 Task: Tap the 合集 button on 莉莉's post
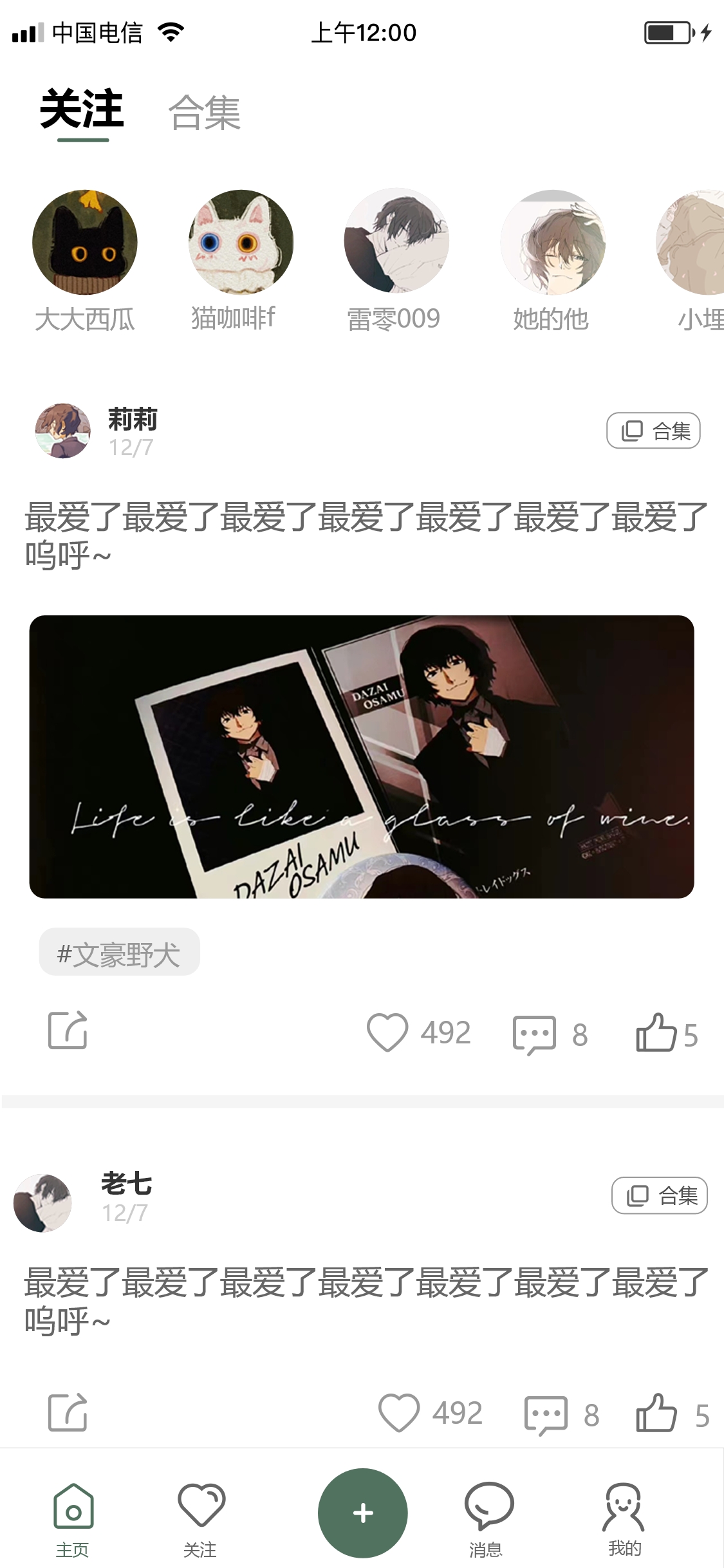point(653,431)
